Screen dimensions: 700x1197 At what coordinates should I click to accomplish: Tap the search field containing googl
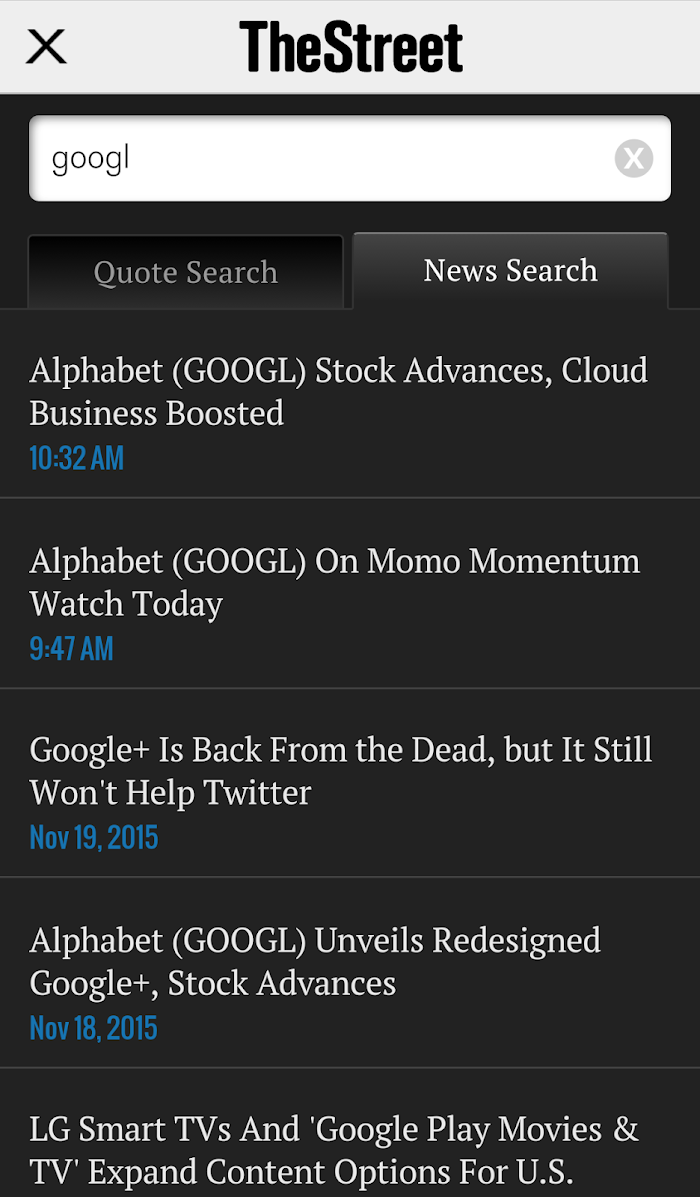coord(350,158)
